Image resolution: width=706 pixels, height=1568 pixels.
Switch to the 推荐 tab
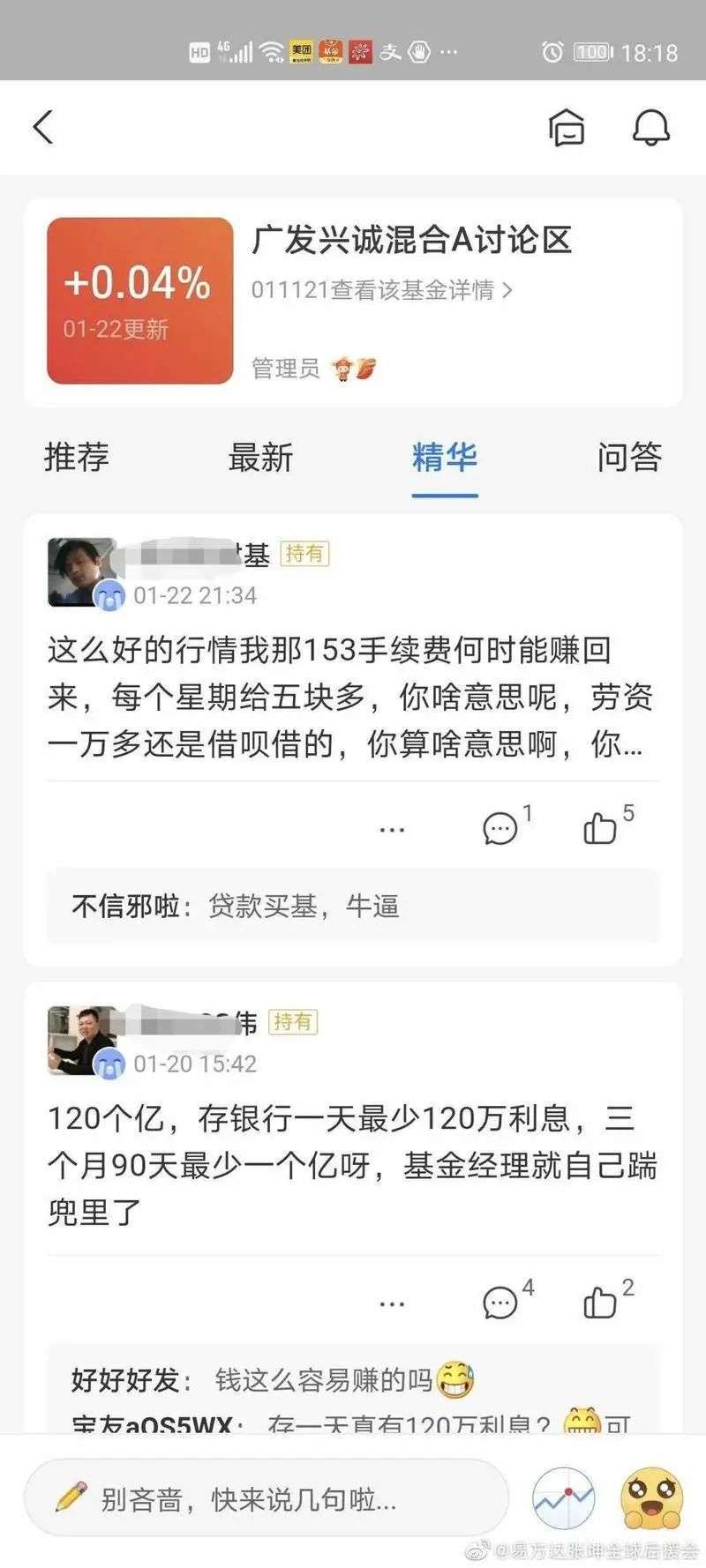coord(77,457)
